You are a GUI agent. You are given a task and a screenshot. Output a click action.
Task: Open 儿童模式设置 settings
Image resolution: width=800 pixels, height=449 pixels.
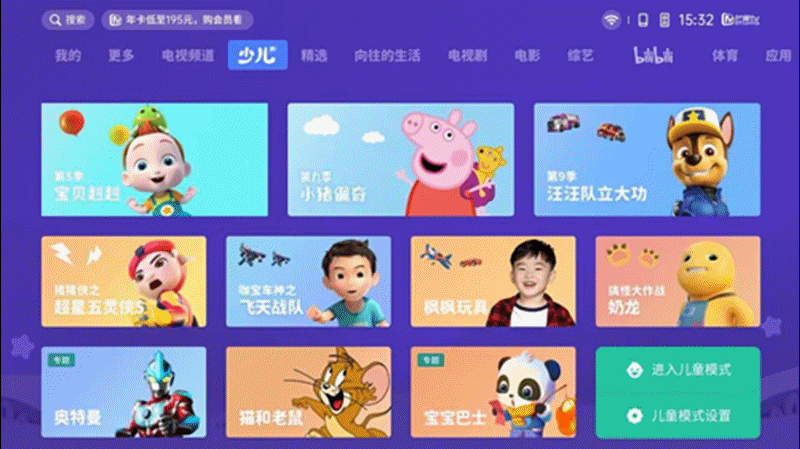(678, 415)
